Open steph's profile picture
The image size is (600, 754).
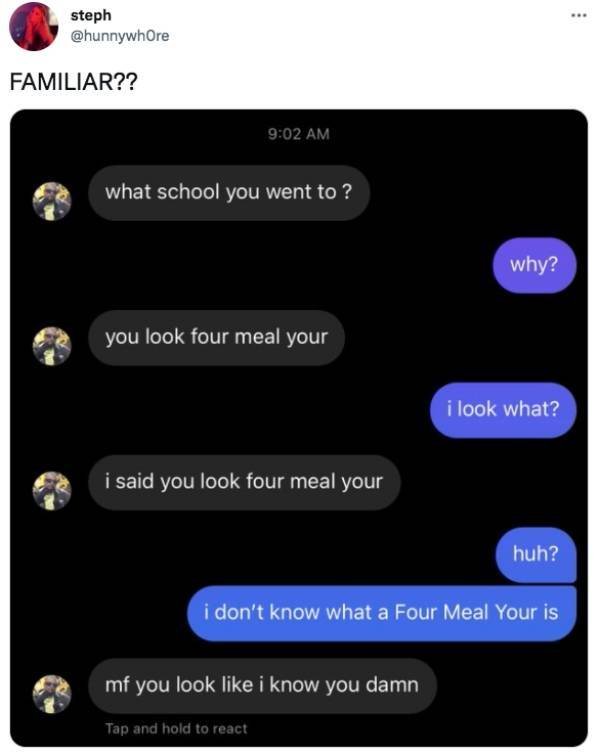(x=33, y=26)
